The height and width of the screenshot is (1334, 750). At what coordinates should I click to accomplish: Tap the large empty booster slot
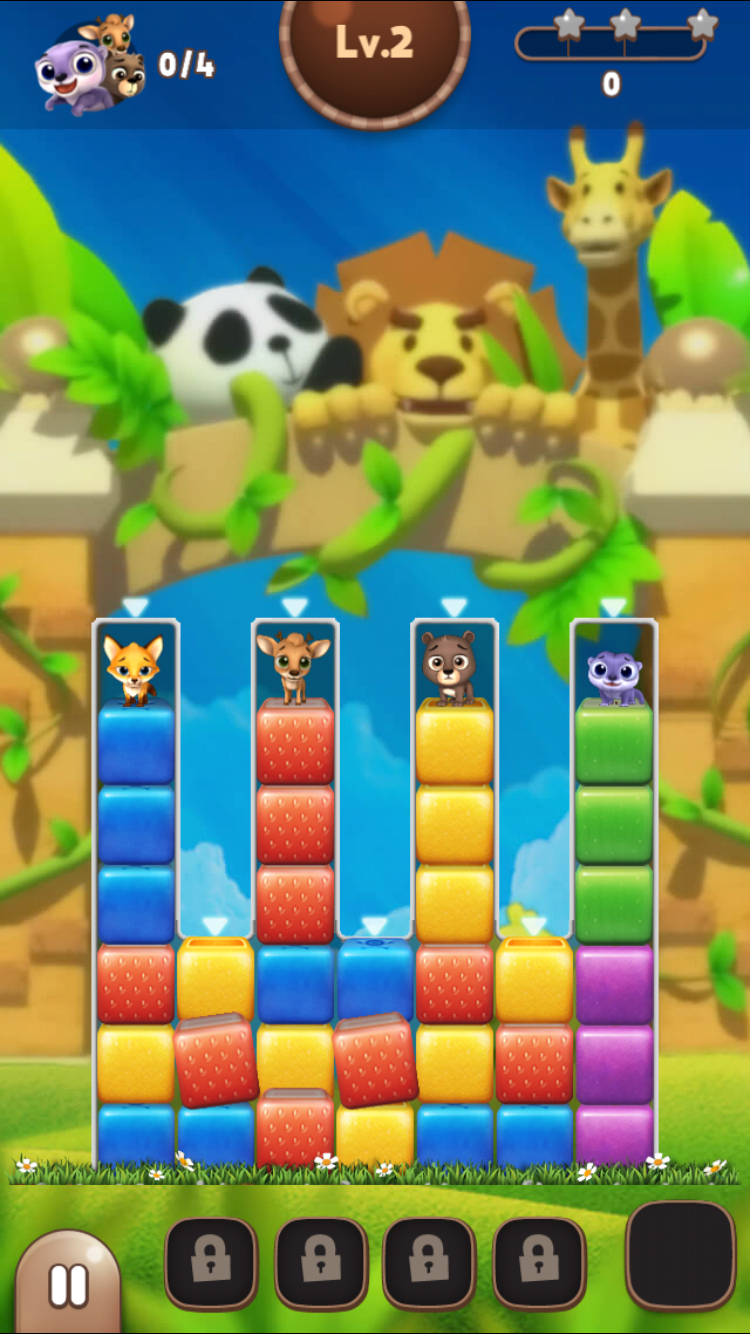[681, 1254]
